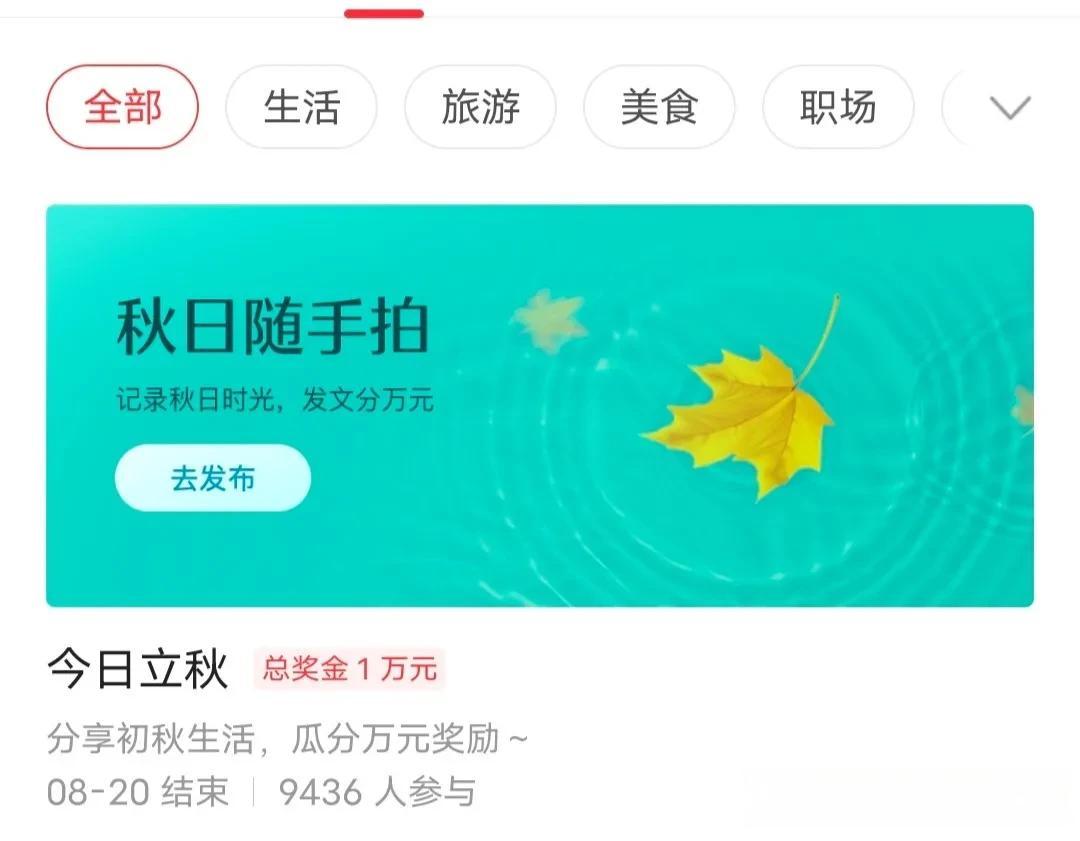Screen dimensions: 1080x841
Task: Open the 美食 category chip
Action: tap(659, 107)
